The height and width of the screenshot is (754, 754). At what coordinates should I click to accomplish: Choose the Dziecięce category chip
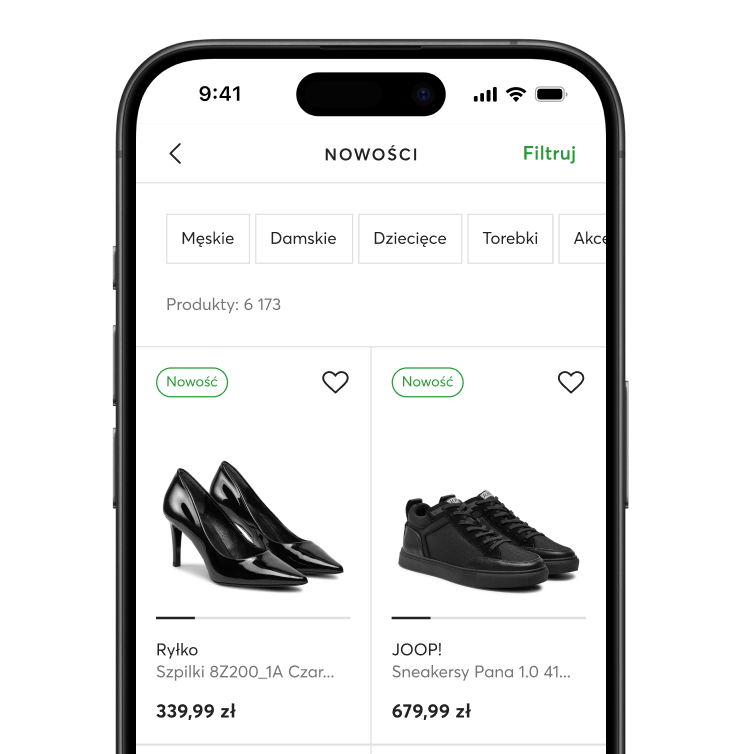tap(409, 238)
